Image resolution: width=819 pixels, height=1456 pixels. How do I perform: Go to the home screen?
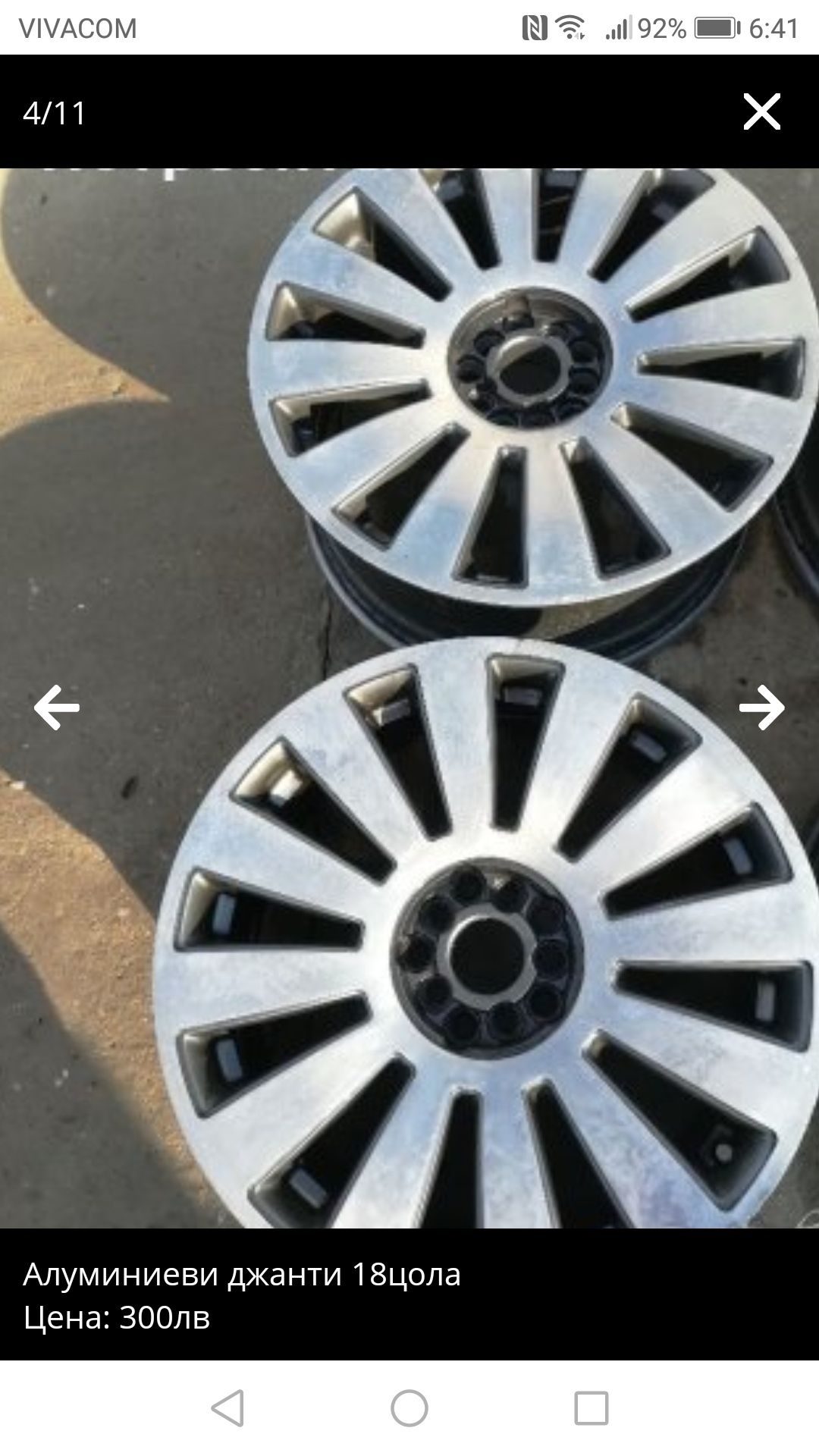point(409,1408)
